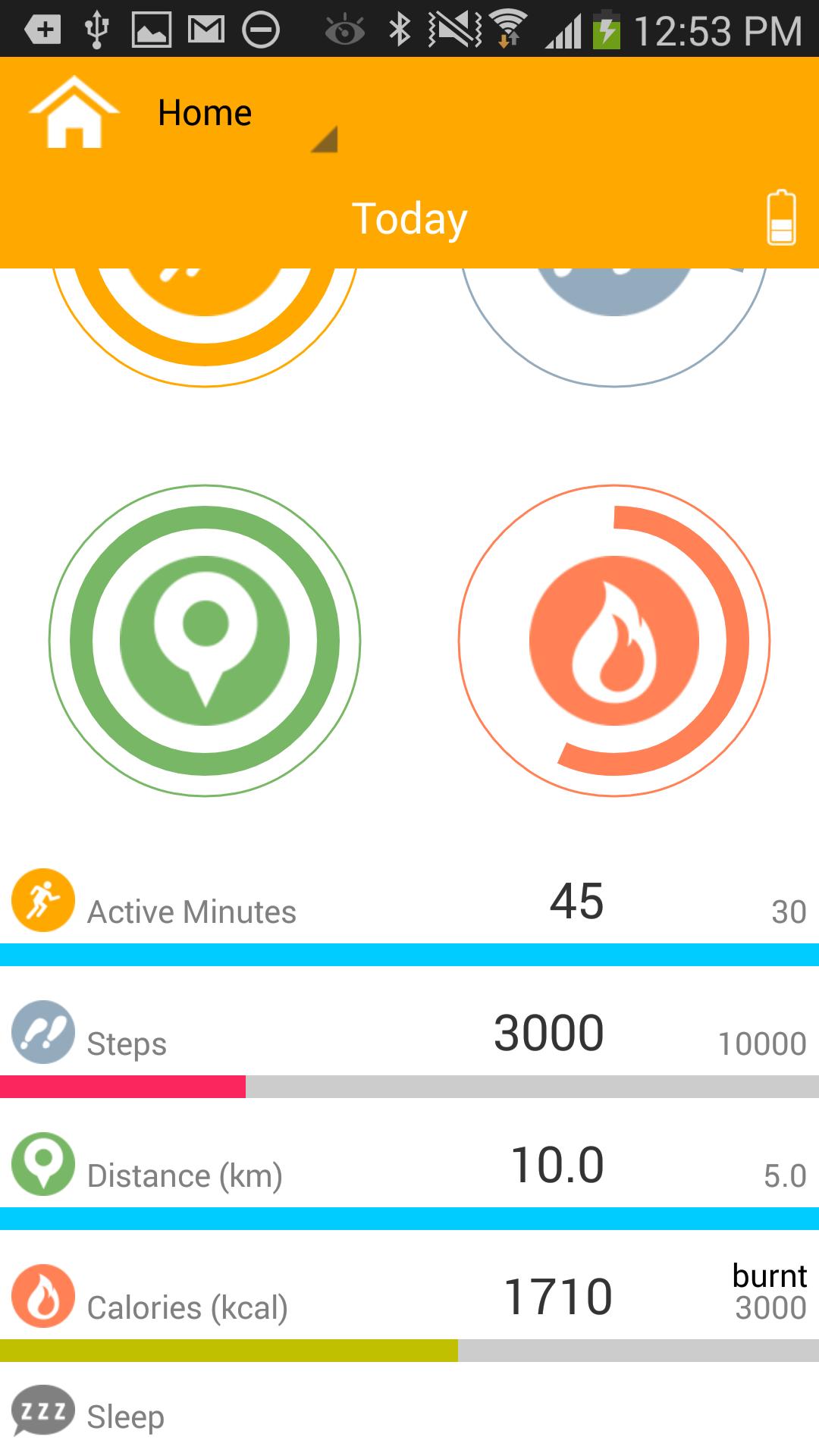Open the Active Minutes summary row
Viewport: 819px width, 1456px height.
[x=409, y=907]
